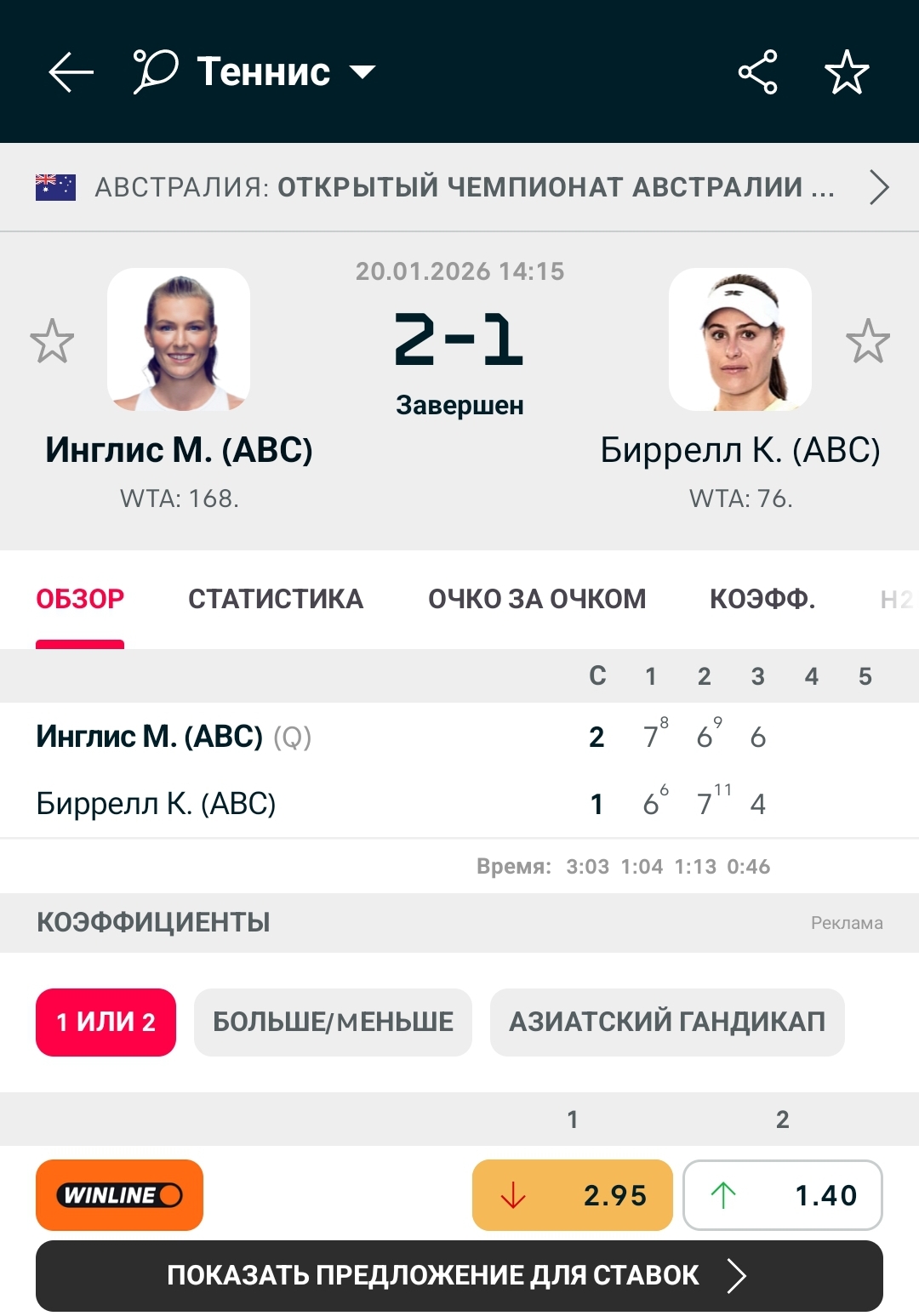Select the Больше/Меньше odds chip
The height and width of the screenshot is (1316, 919).
tap(333, 1022)
